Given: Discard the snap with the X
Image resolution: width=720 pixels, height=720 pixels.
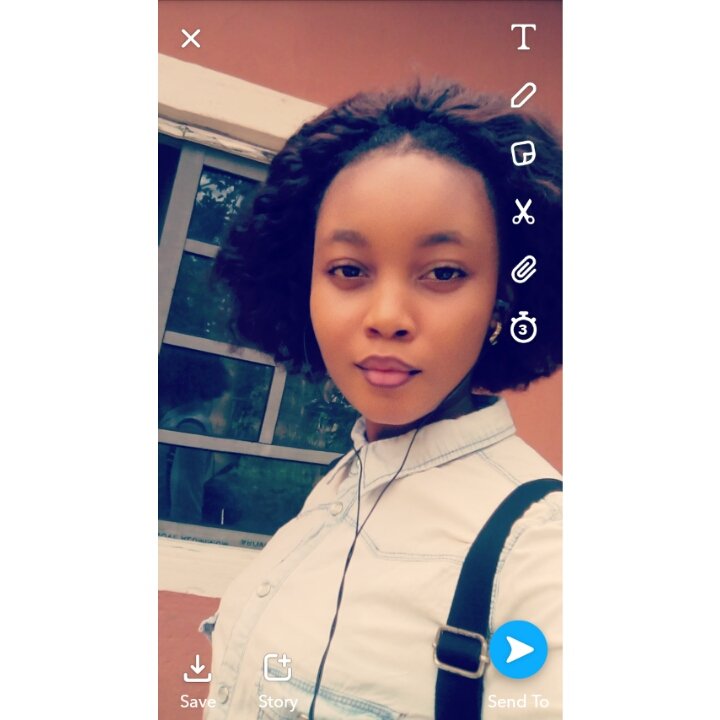Looking at the screenshot, I should (191, 39).
